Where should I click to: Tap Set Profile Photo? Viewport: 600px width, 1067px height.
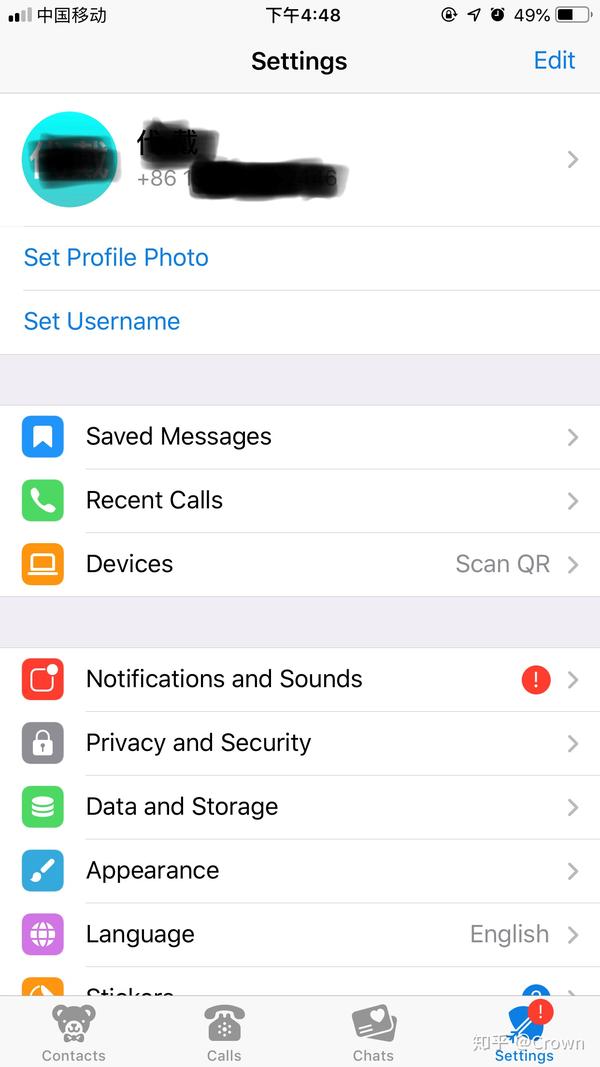pyautogui.click(x=116, y=258)
